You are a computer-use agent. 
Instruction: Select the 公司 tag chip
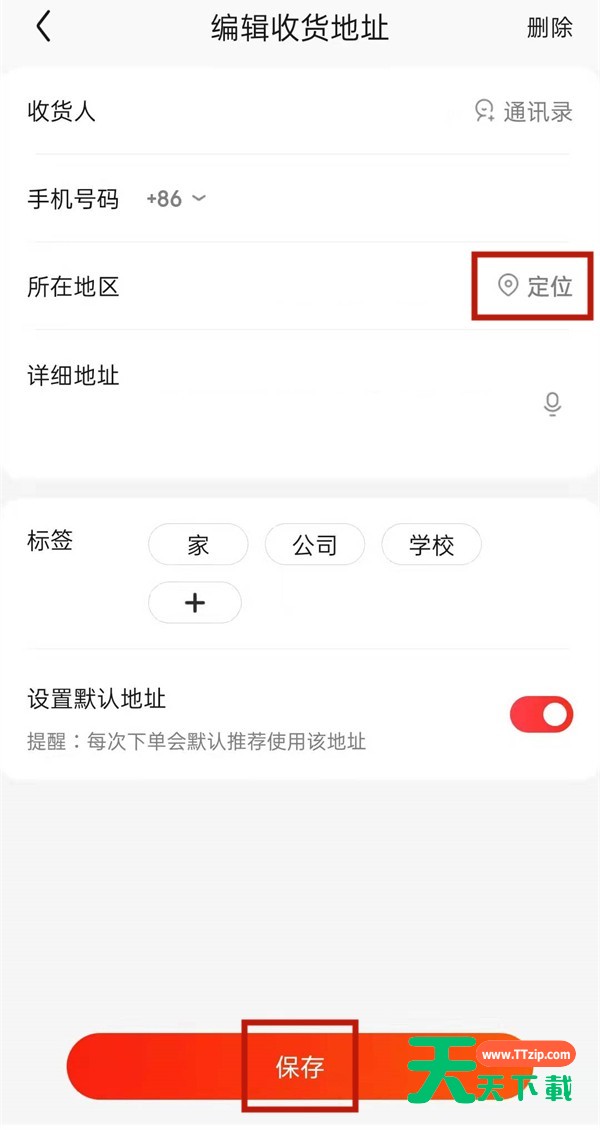(x=314, y=545)
